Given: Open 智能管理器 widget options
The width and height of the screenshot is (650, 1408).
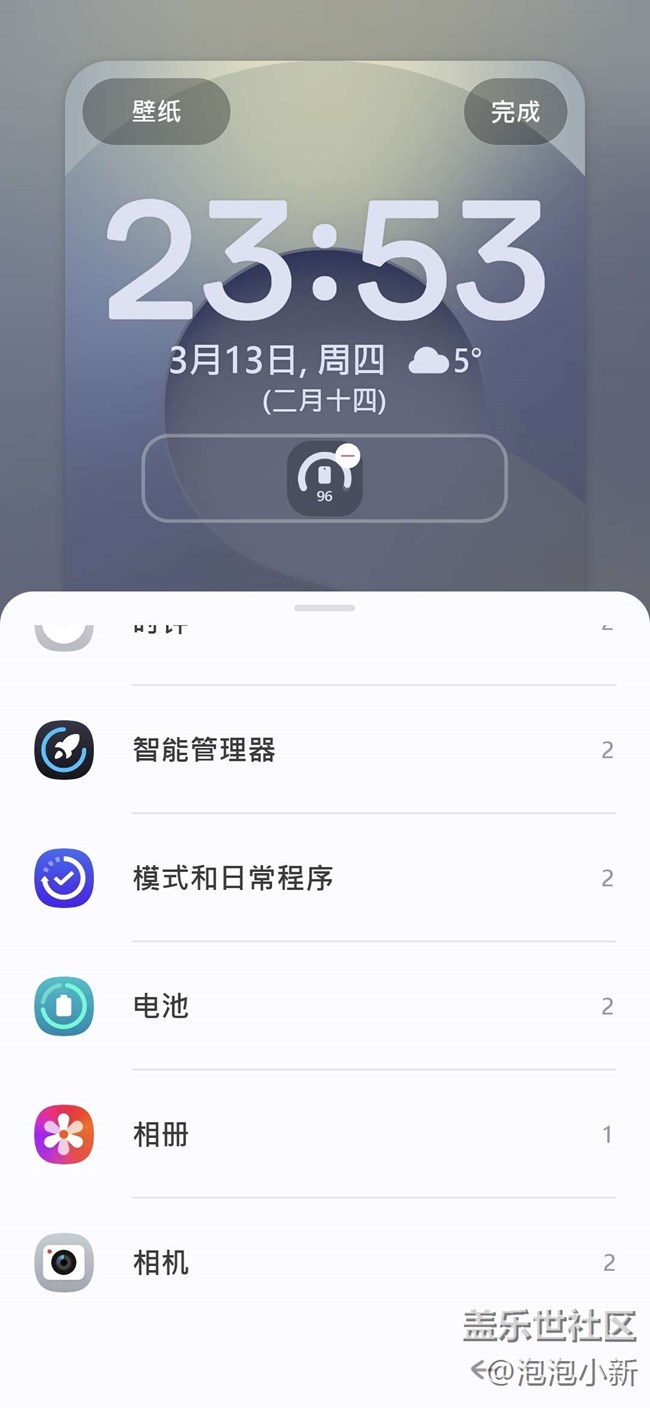Looking at the screenshot, I should 324,750.
